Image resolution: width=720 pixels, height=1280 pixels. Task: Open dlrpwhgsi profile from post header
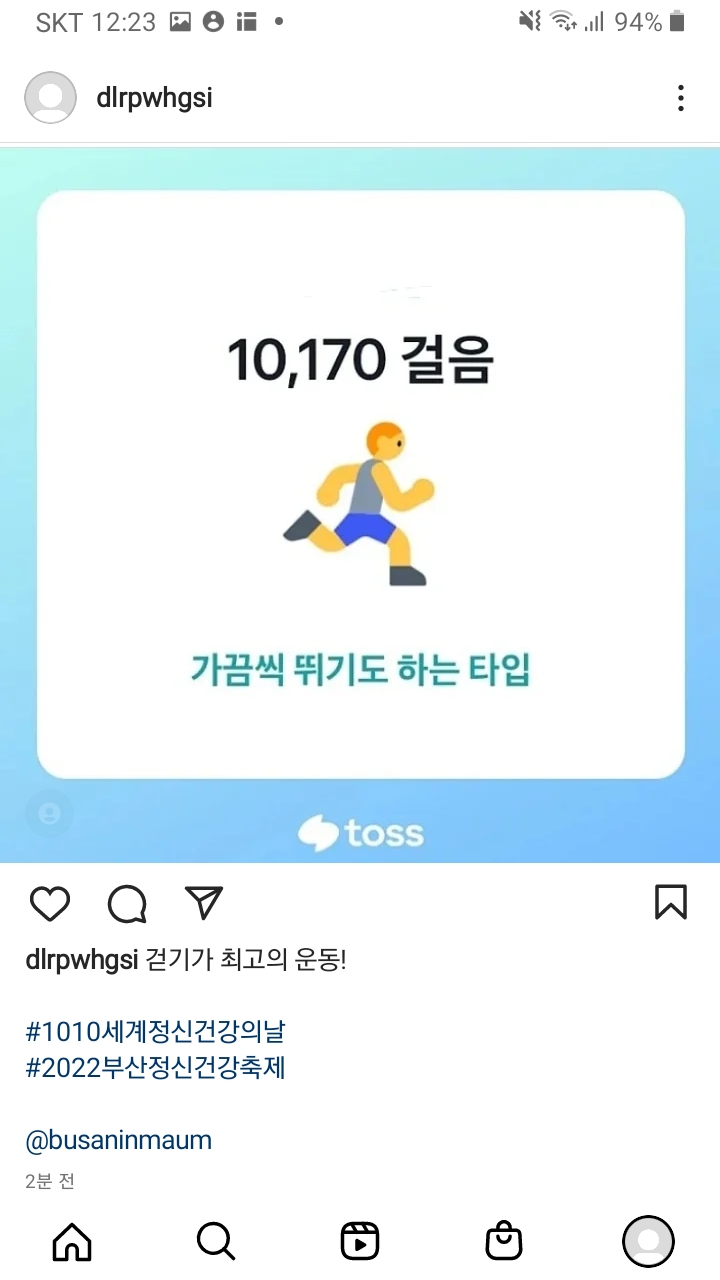pyautogui.click(x=154, y=98)
